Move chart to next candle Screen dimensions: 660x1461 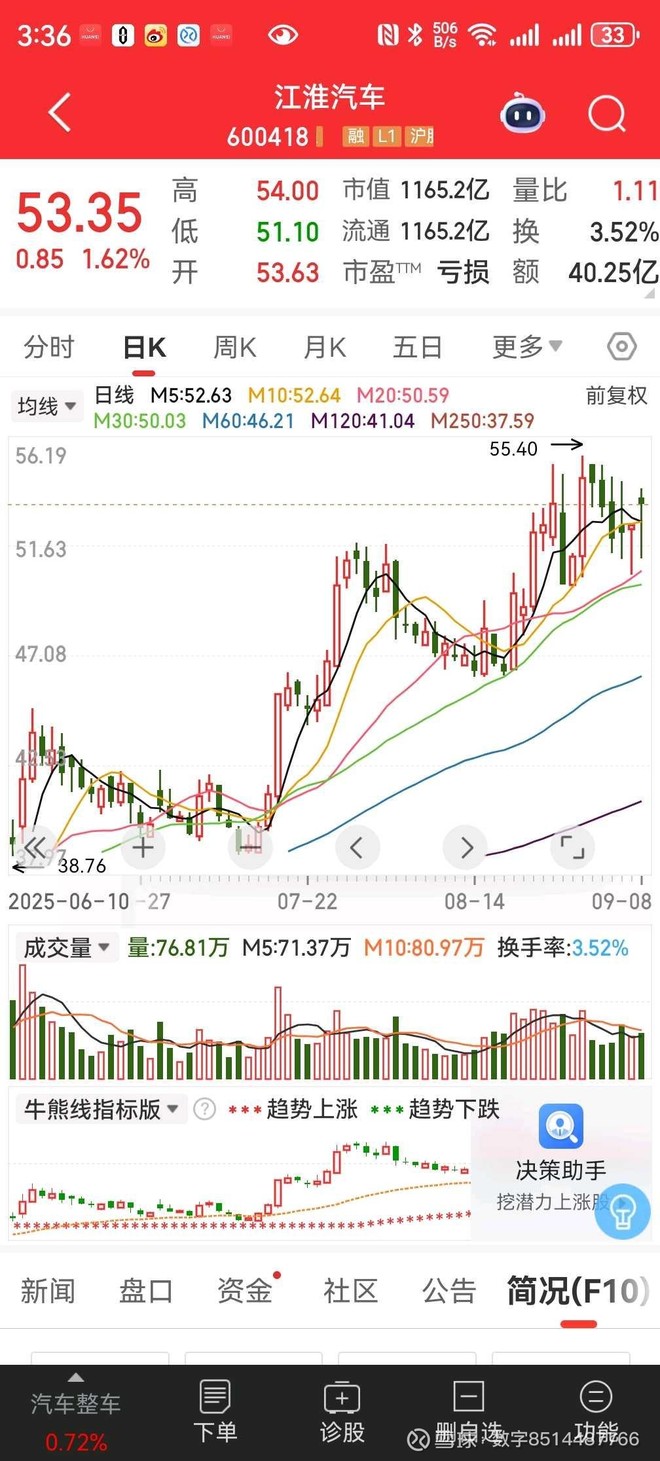(466, 848)
